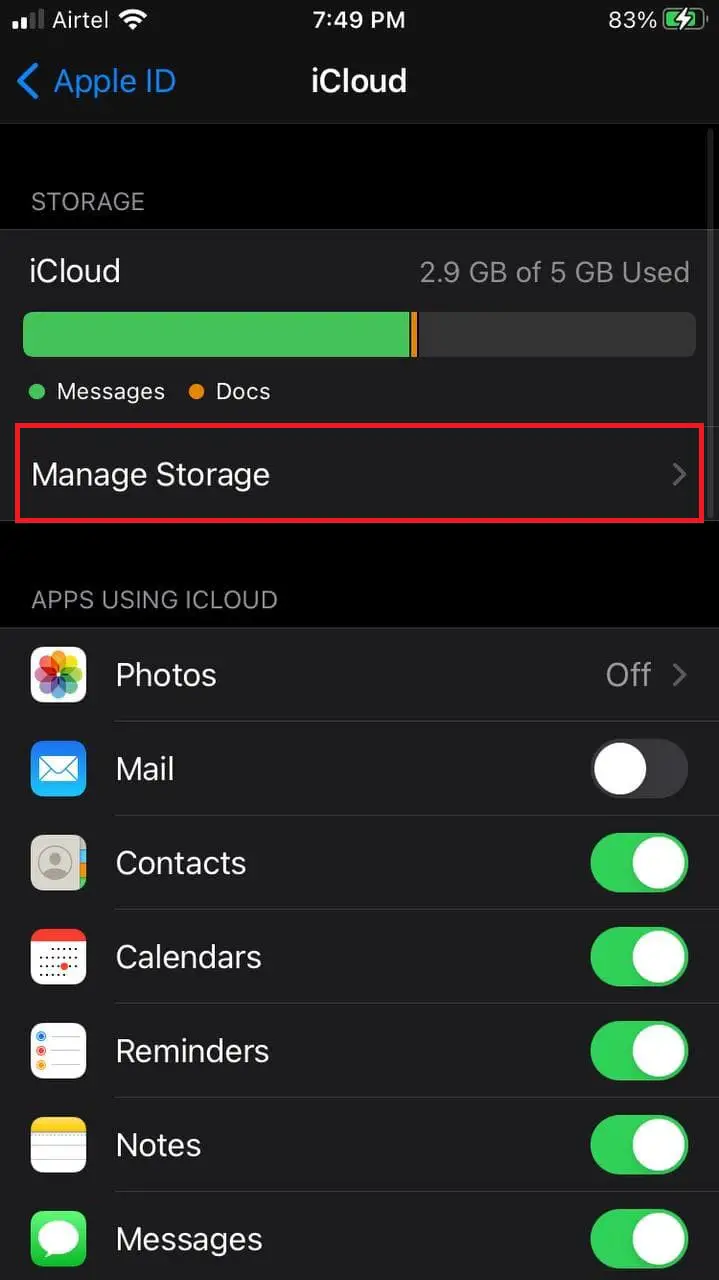
Task: Open Manage Storage
Action: [358, 474]
